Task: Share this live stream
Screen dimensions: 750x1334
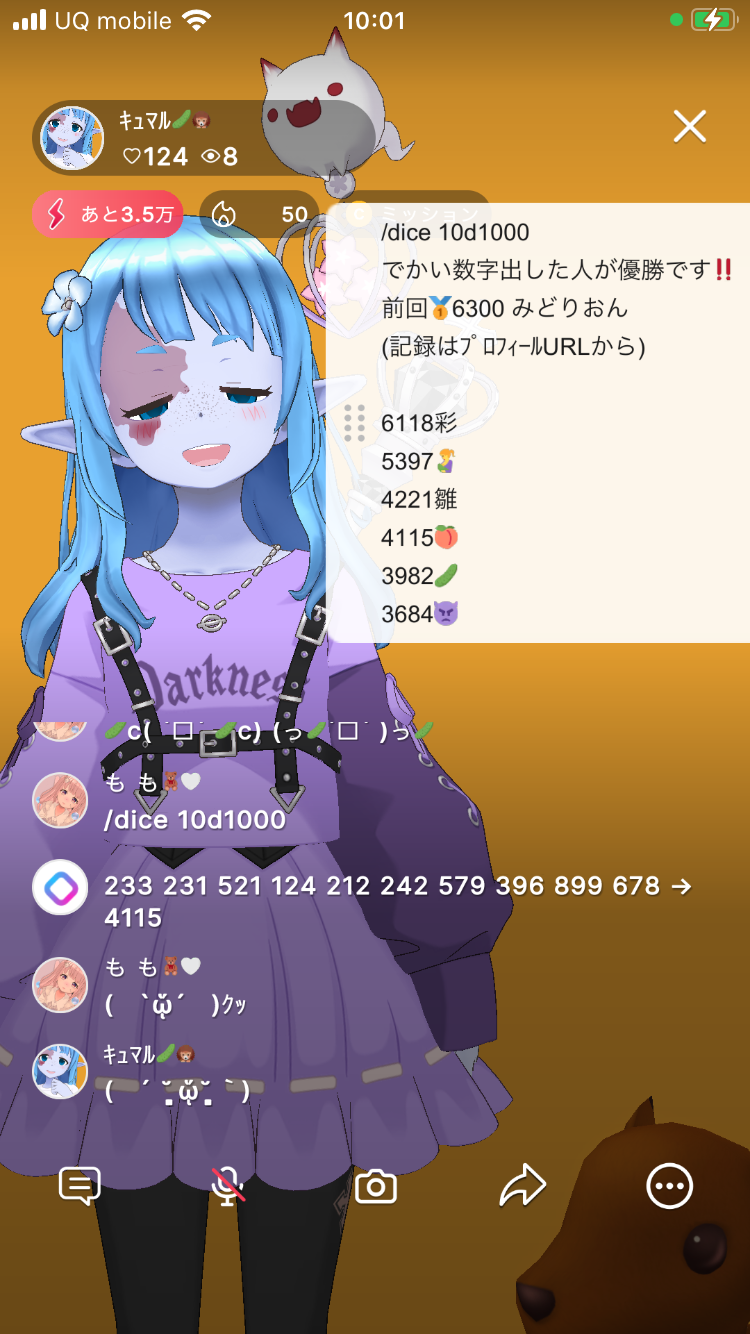Action: pos(522,1186)
